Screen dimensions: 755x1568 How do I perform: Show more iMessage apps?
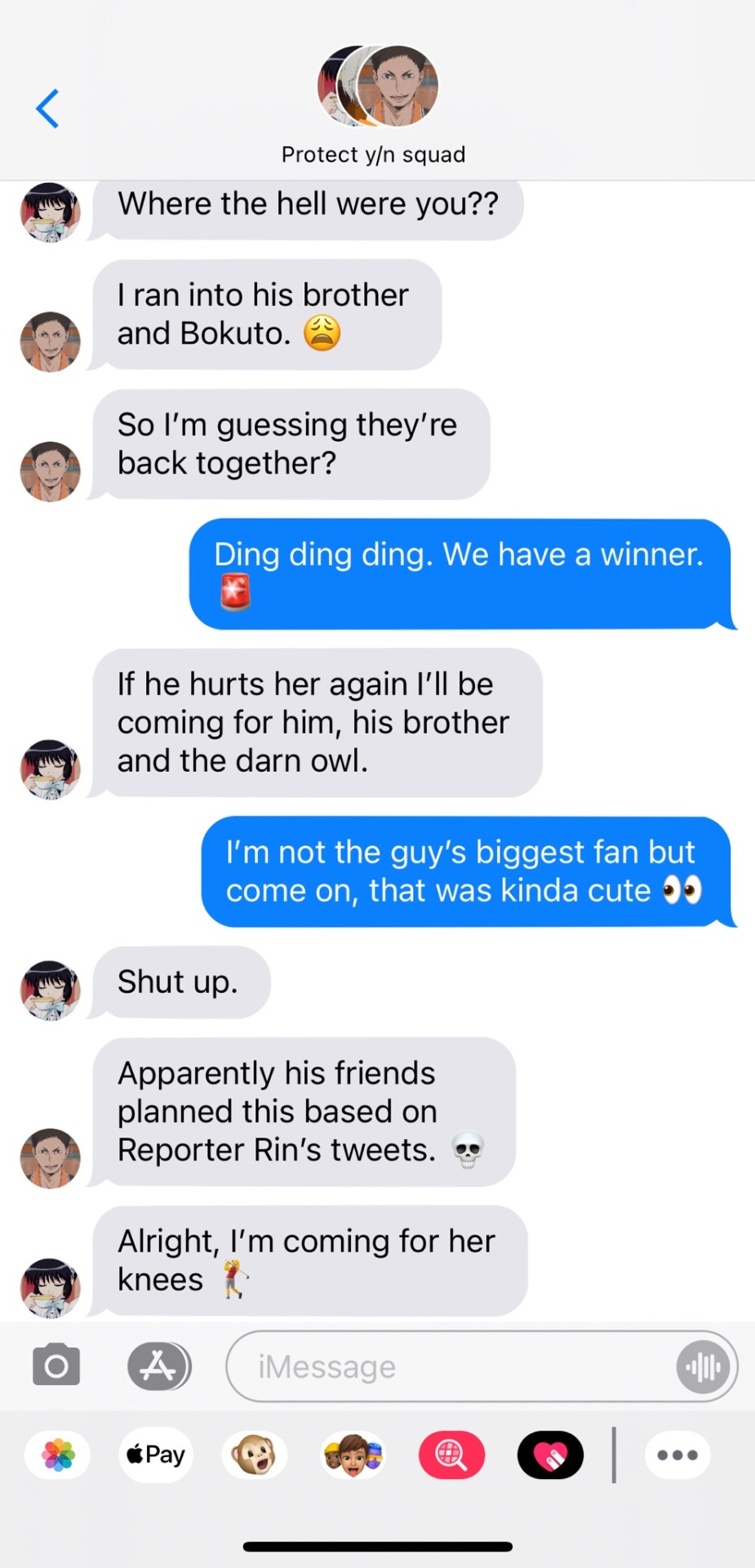(x=677, y=1454)
